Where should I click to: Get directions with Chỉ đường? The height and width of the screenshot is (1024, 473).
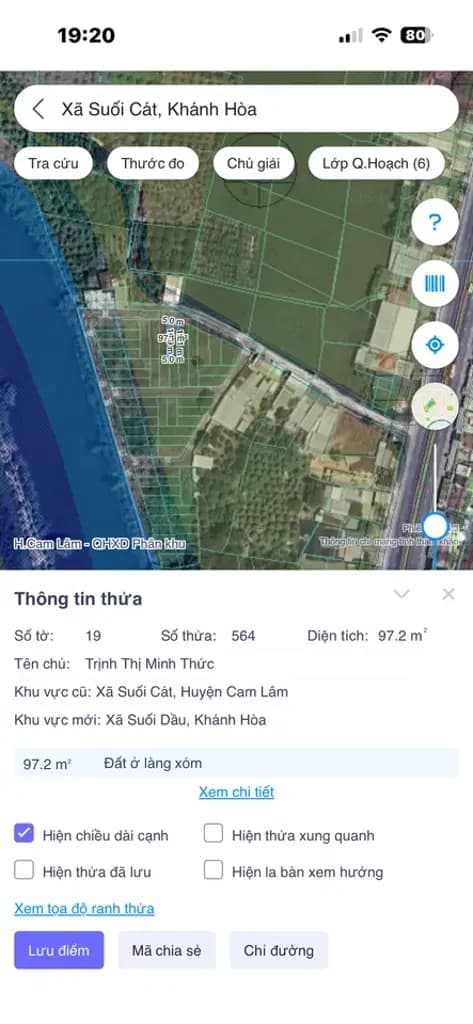click(279, 950)
